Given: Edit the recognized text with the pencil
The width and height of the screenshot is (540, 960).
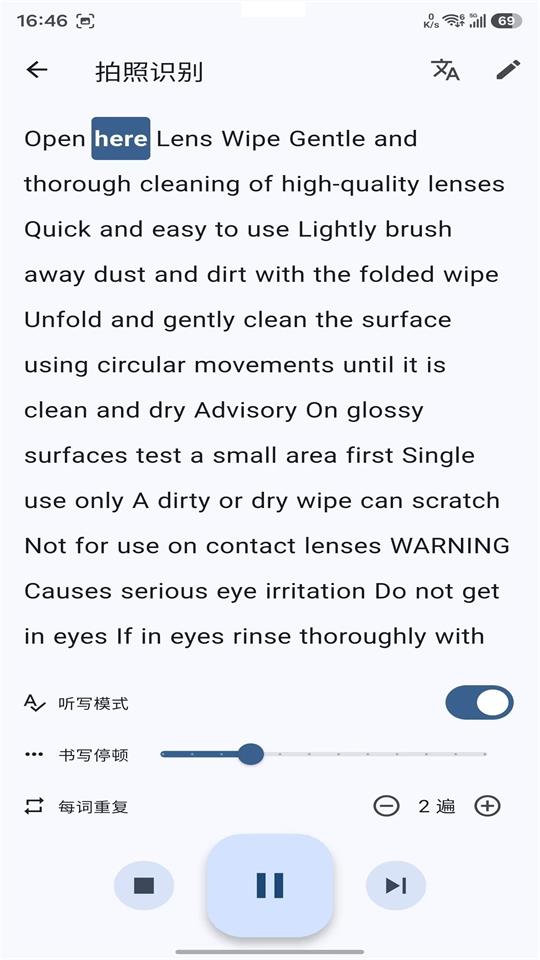Looking at the screenshot, I should click(x=508, y=70).
